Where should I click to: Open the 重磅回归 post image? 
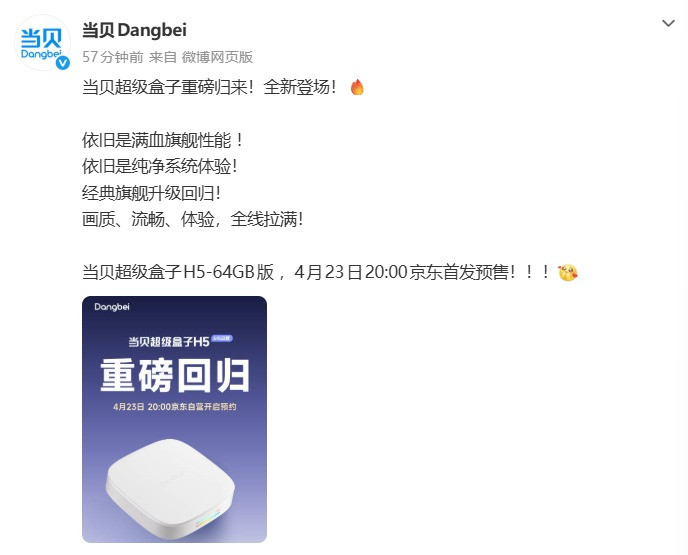(174, 419)
